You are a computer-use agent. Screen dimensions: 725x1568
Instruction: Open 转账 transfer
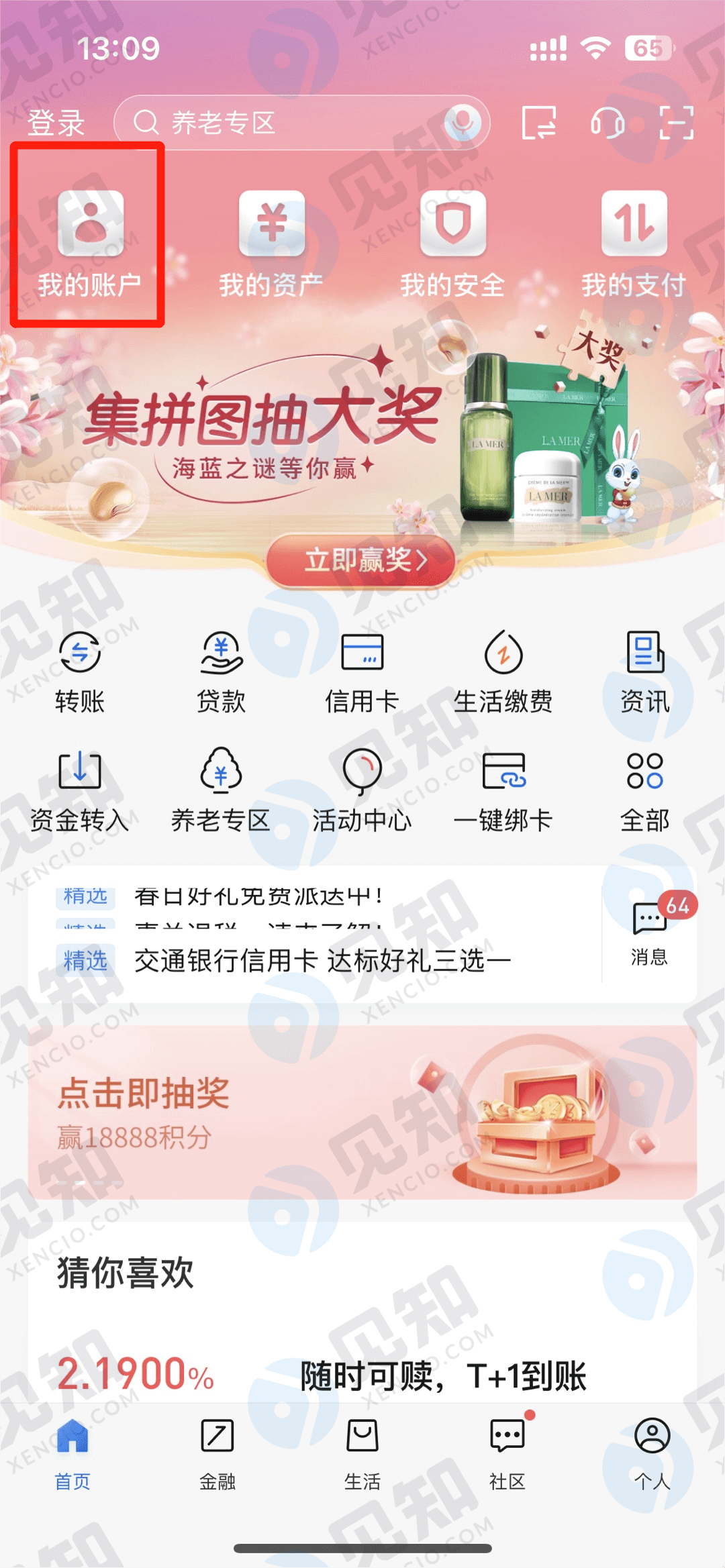(80, 672)
